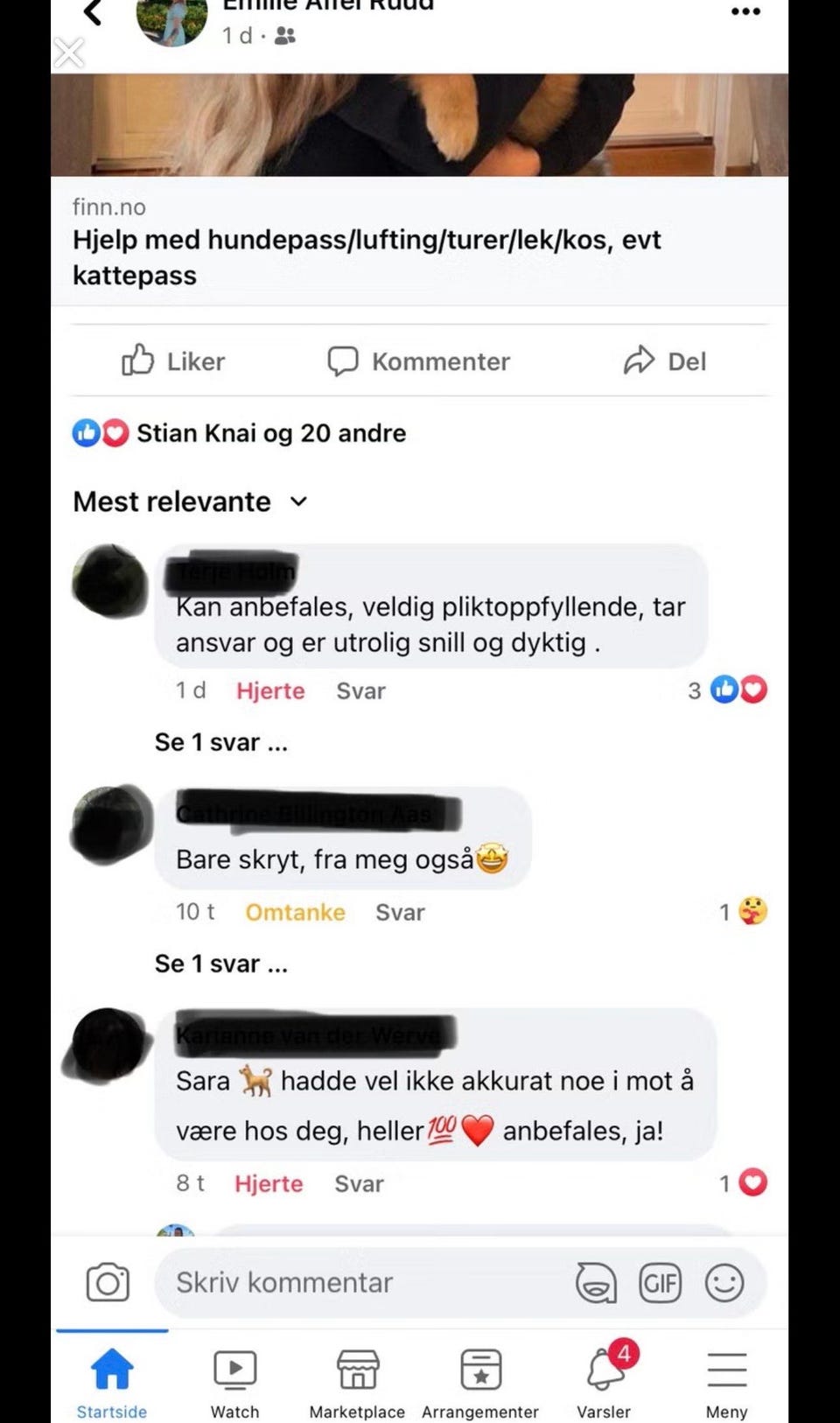
Task: Open the finn.no link about hundepass
Action: [x=419, y=242]
